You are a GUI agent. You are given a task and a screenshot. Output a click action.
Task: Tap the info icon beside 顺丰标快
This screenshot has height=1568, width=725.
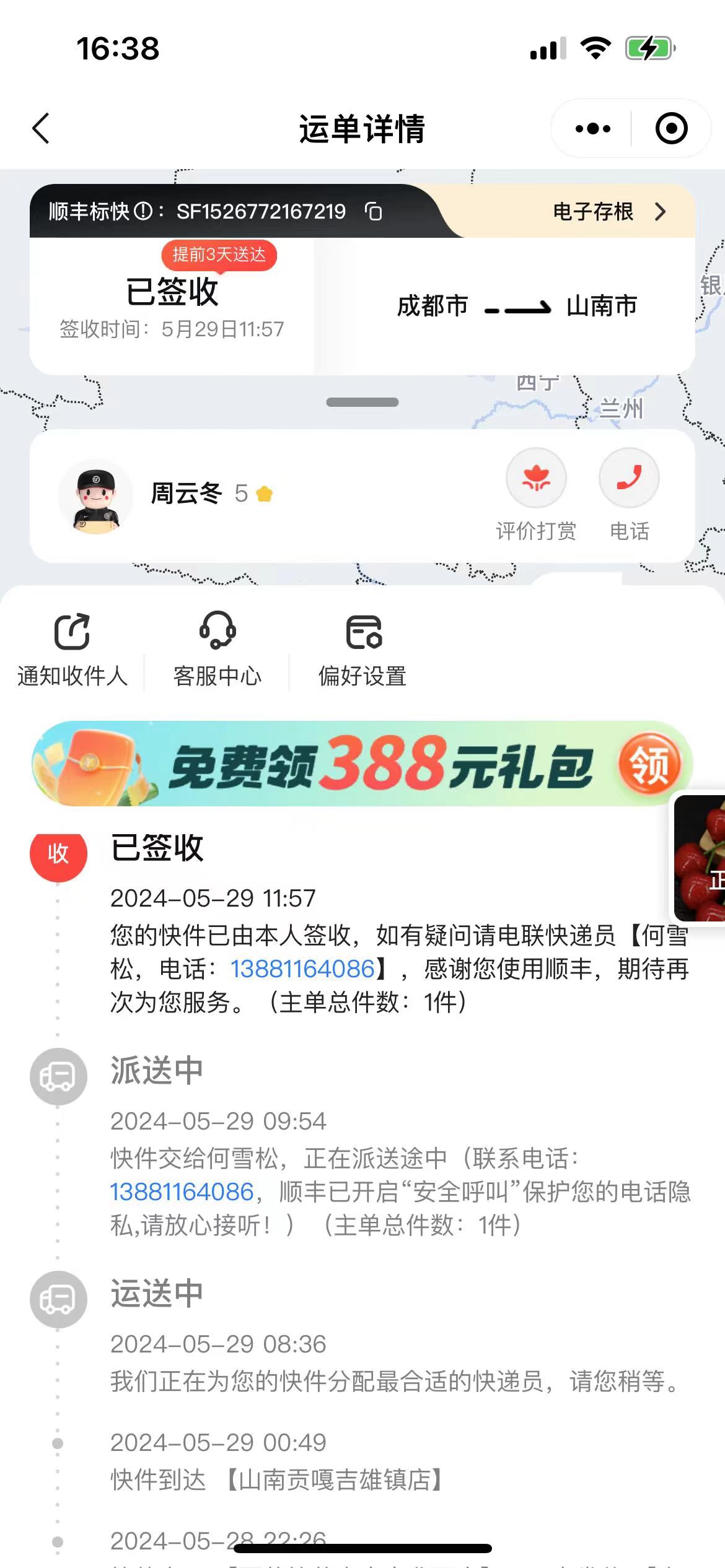pos(143,212)
